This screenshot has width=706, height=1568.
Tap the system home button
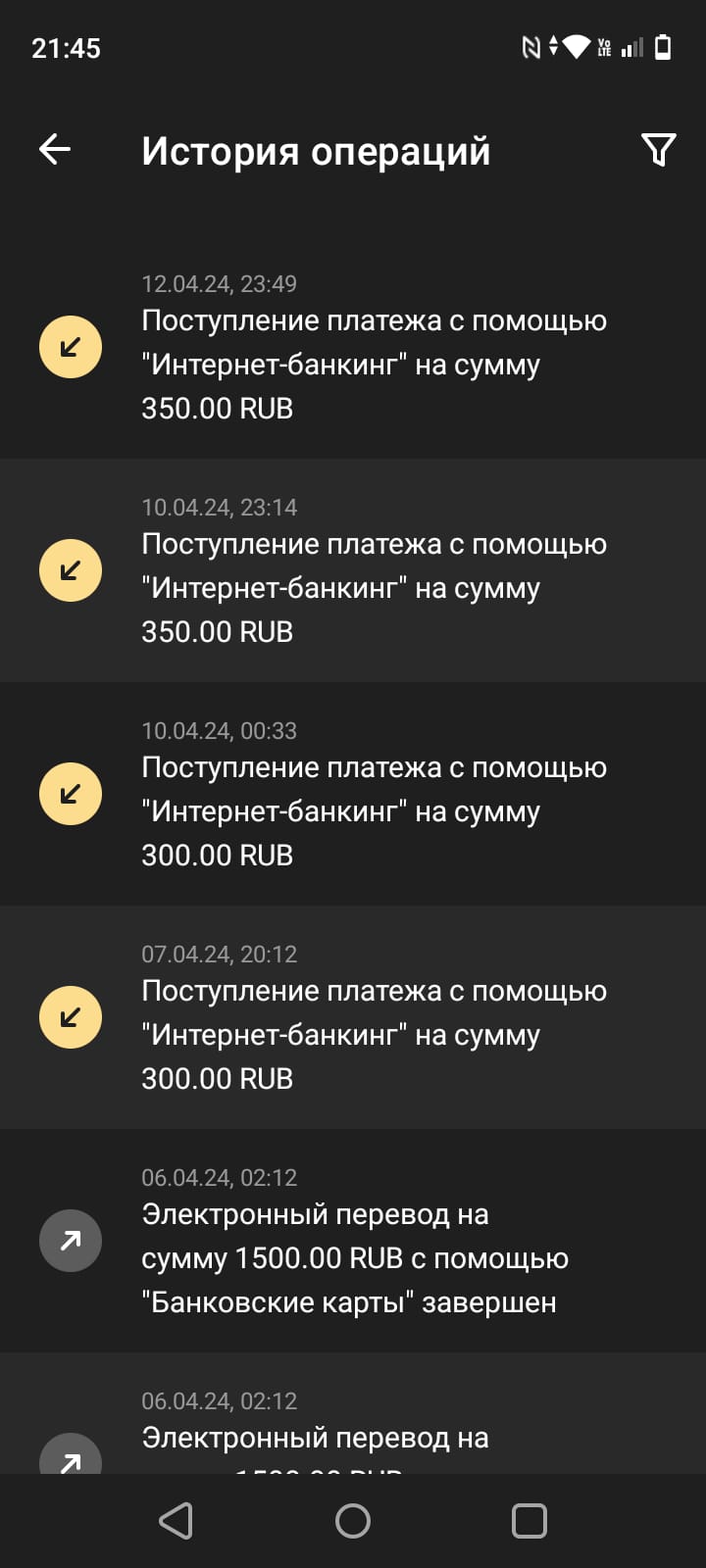(353, 1521)
